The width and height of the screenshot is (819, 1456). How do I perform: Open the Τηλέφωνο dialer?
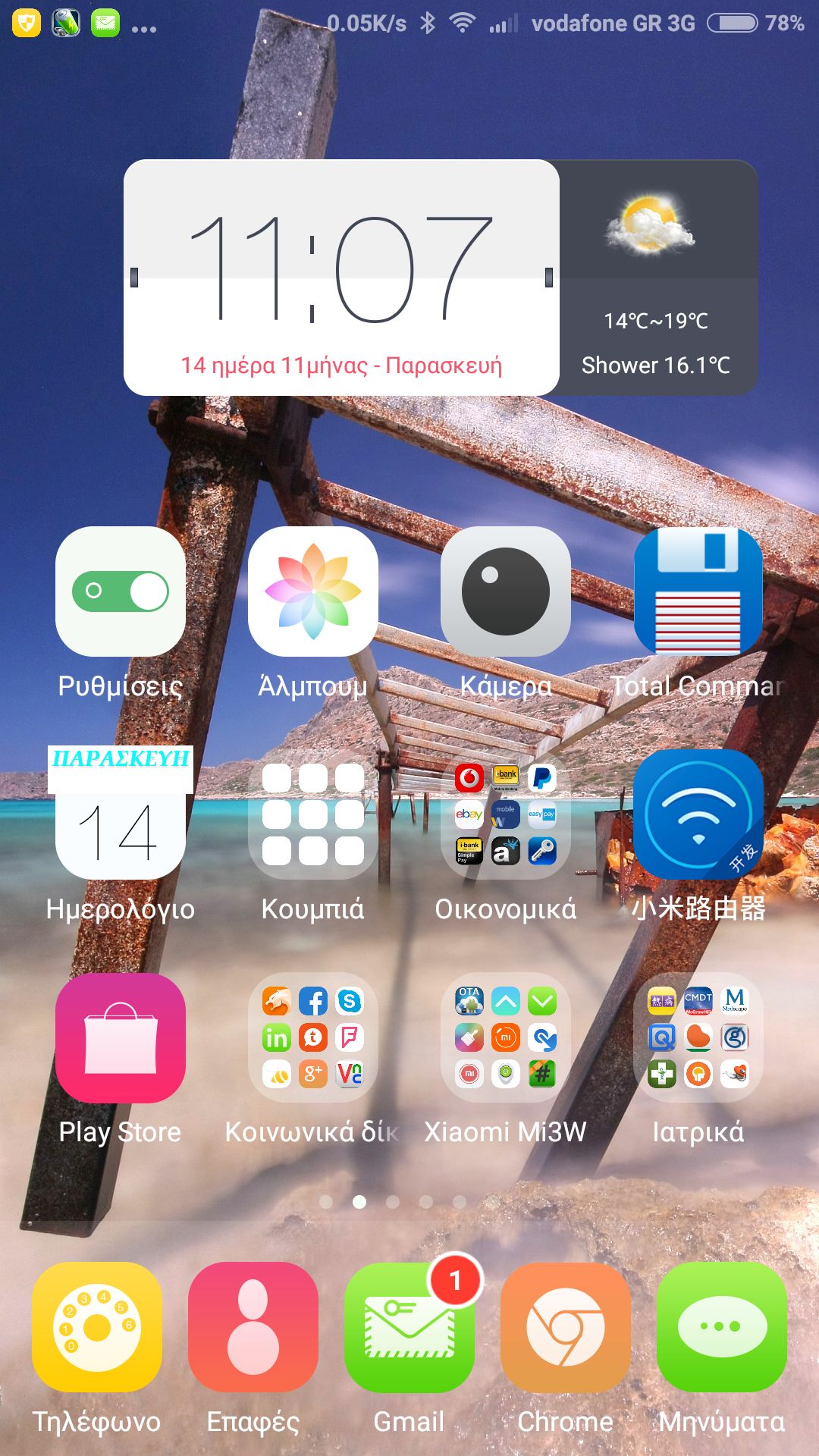tap(97, 1327)
